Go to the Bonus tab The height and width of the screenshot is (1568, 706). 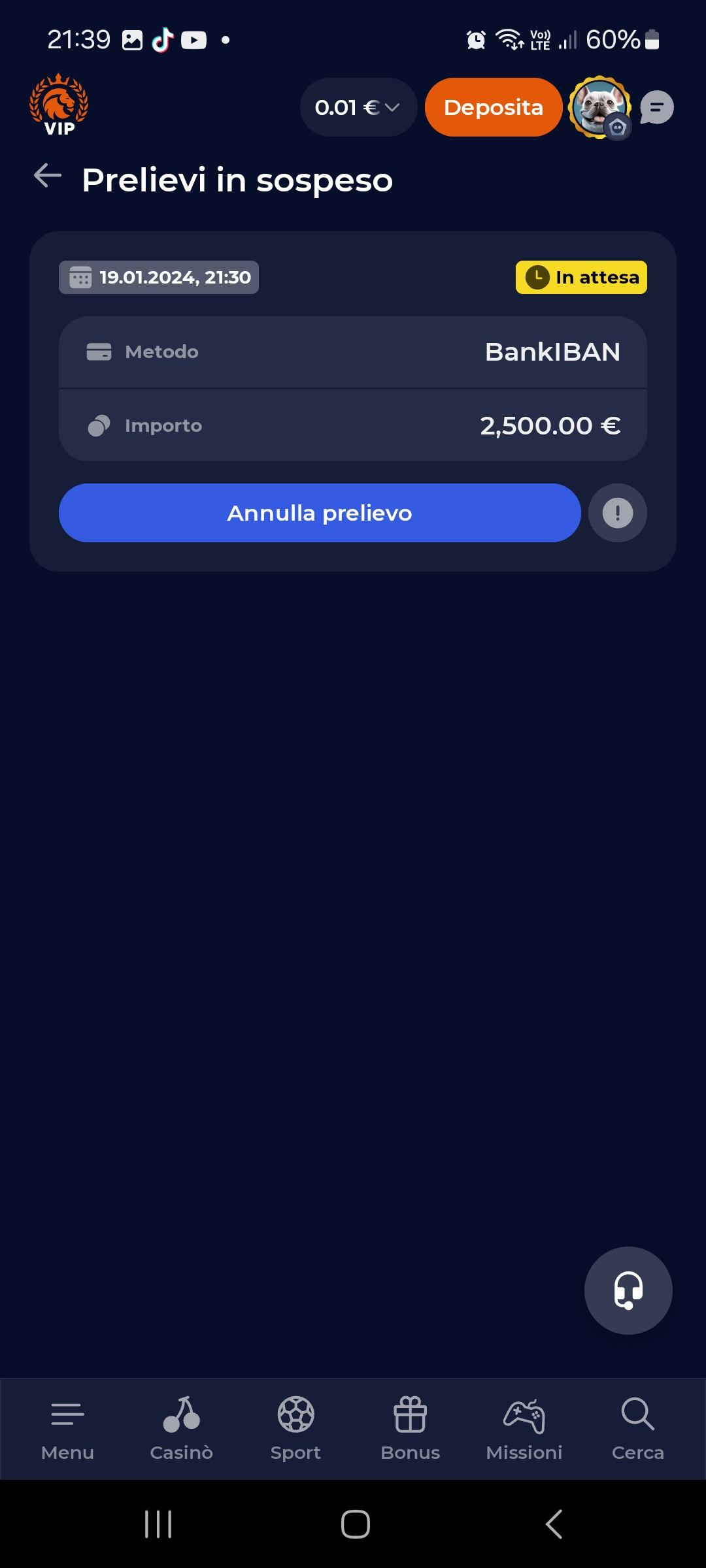(x=411, y=1429)
